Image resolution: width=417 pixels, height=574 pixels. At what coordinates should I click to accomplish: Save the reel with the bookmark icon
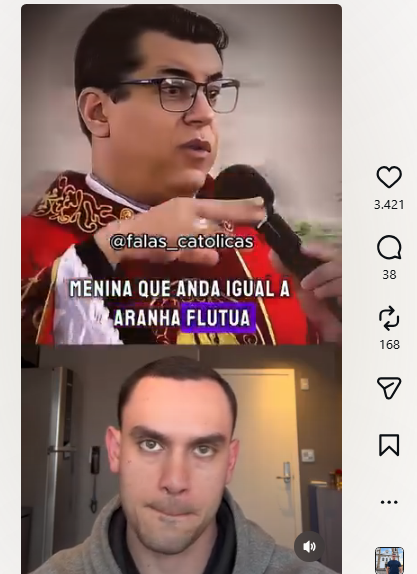click(389, 445)
